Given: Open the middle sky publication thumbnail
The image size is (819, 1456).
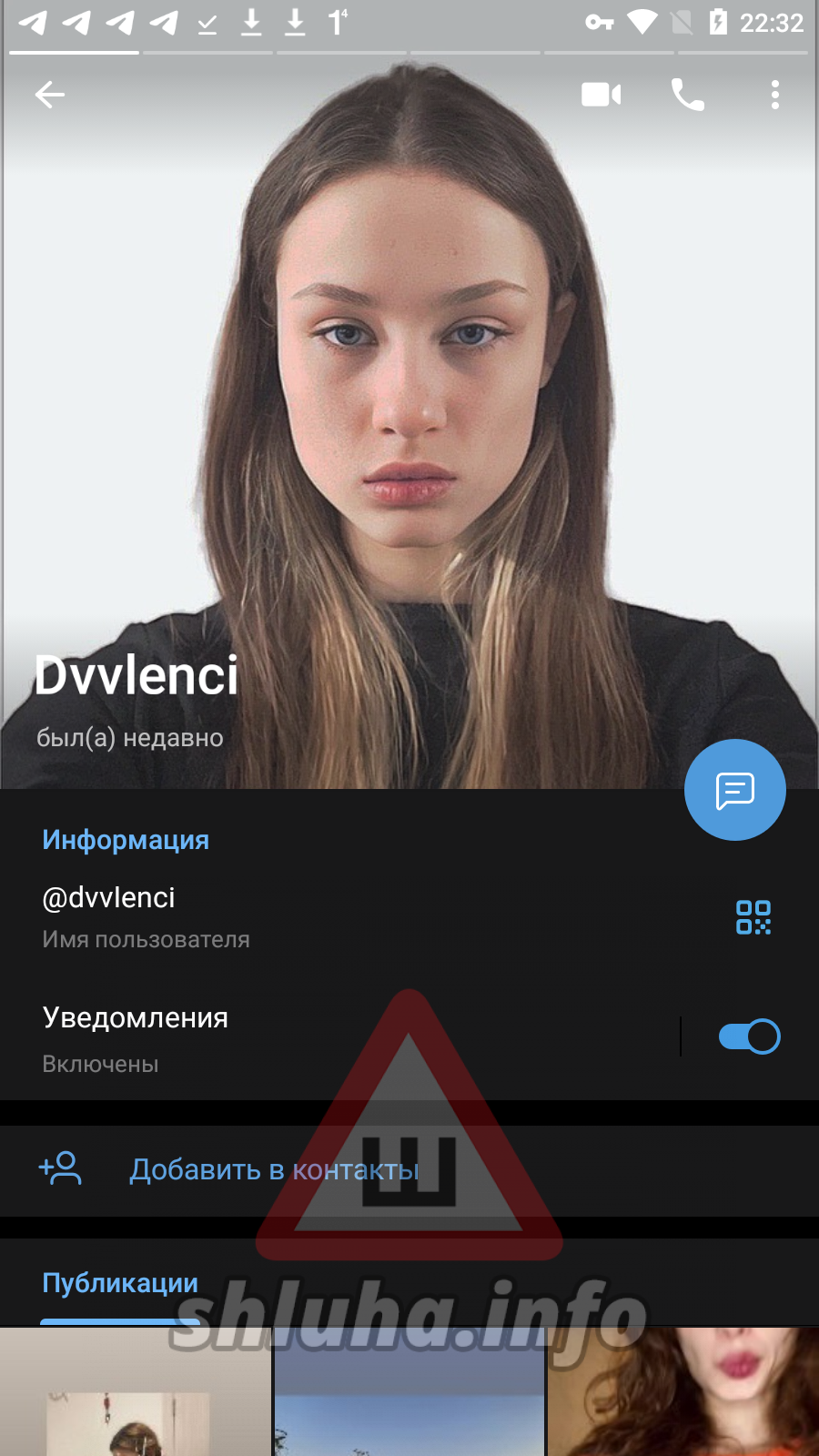Looking at the screenshot, I should tap(409, 1391).
